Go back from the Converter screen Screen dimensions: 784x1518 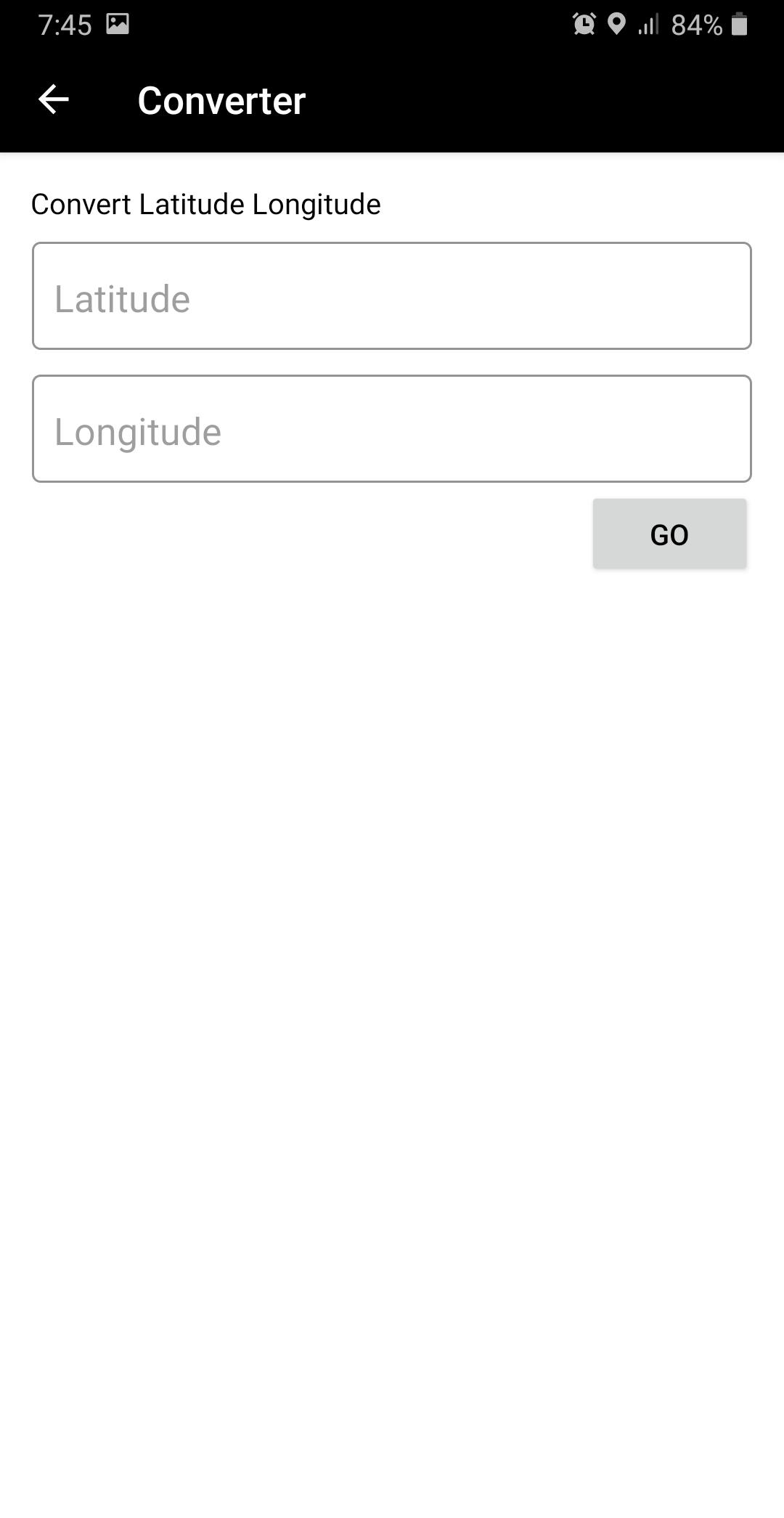tap(53, 99)
